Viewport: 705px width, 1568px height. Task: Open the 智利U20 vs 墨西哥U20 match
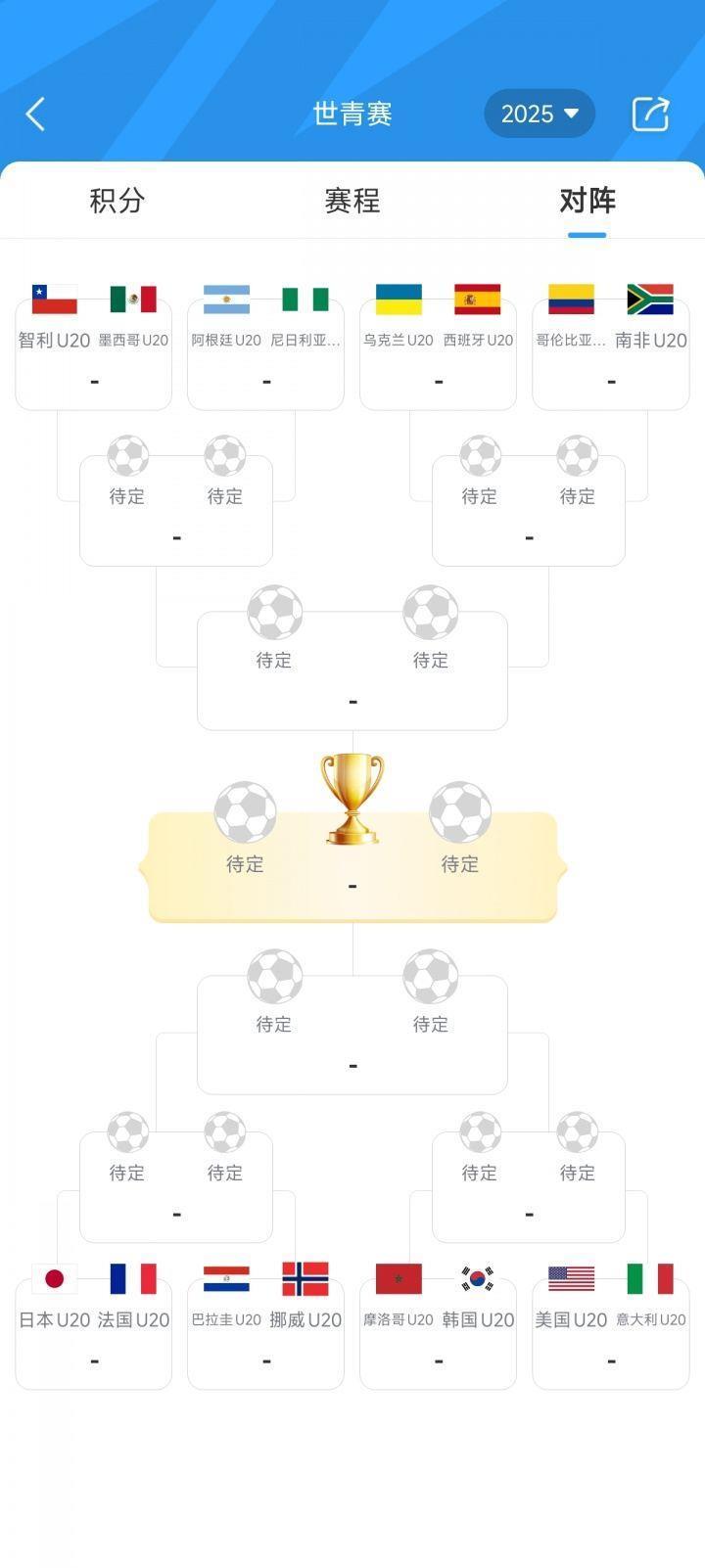[x=94, y=352]
